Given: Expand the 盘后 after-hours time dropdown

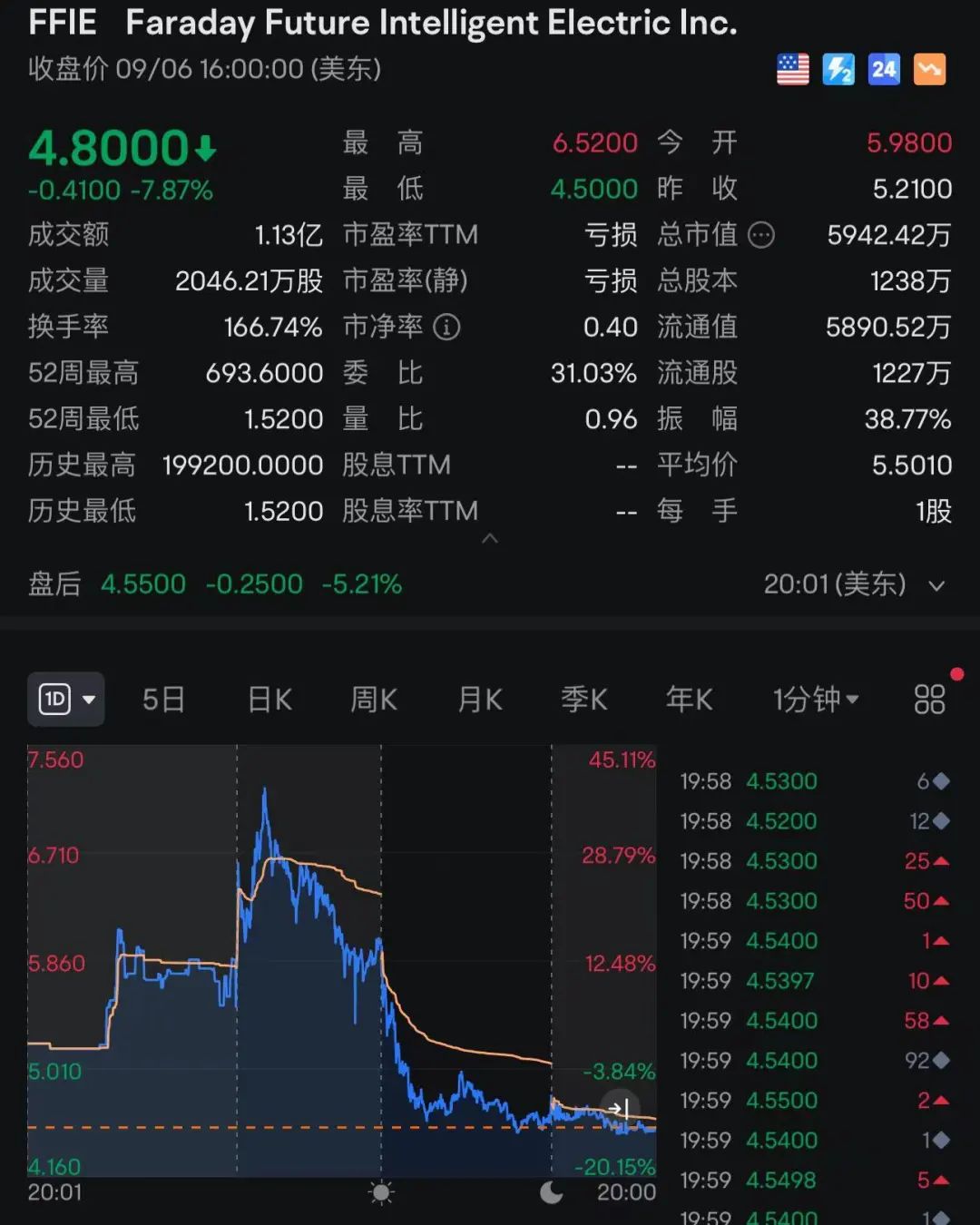Looking at the screenshot, I should point(936,585).
